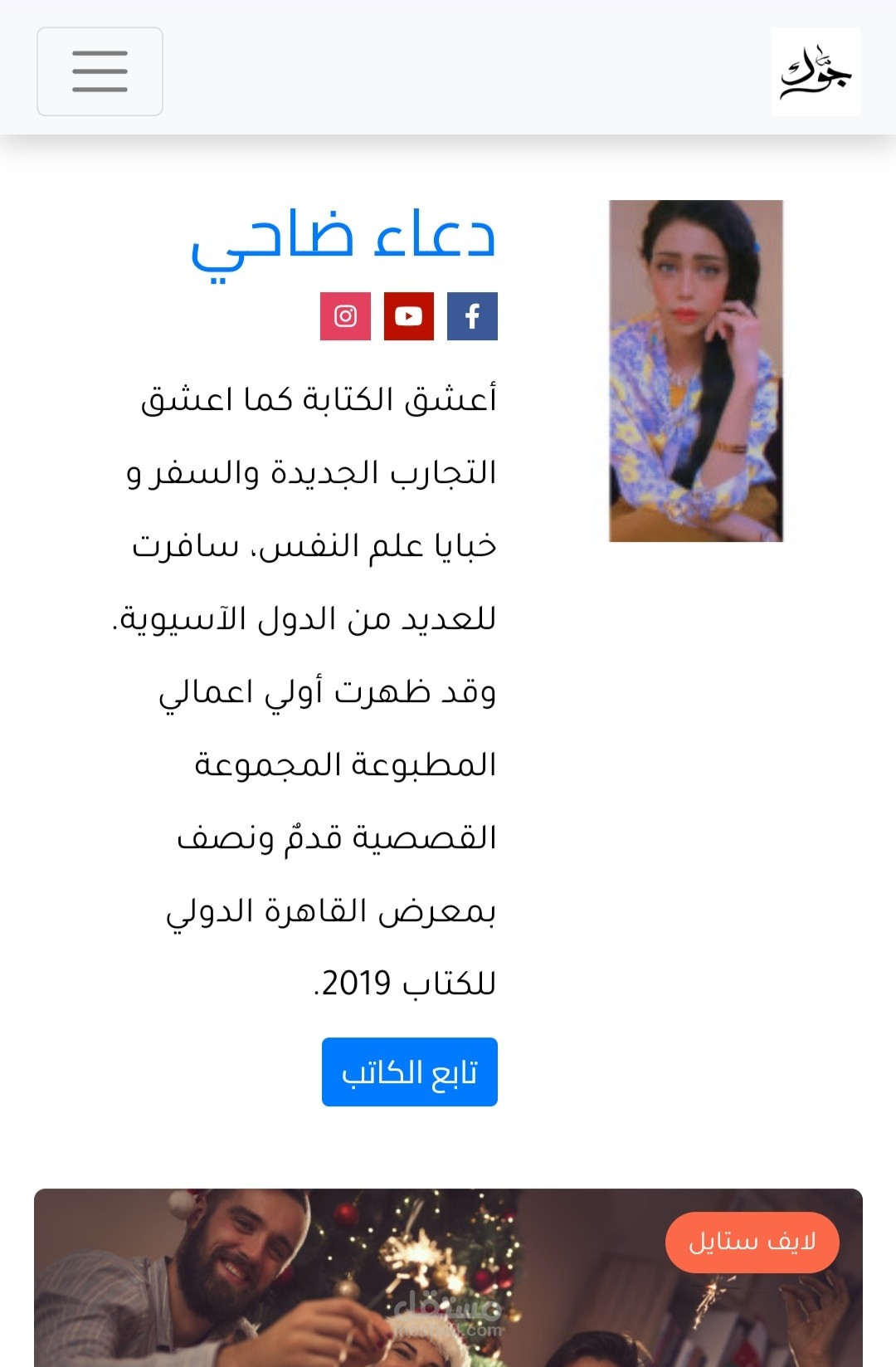Viewport: 896px width, 1367px height.
Task: Select the camera icon inside the Instagram badge
Action: click(347, 316)
